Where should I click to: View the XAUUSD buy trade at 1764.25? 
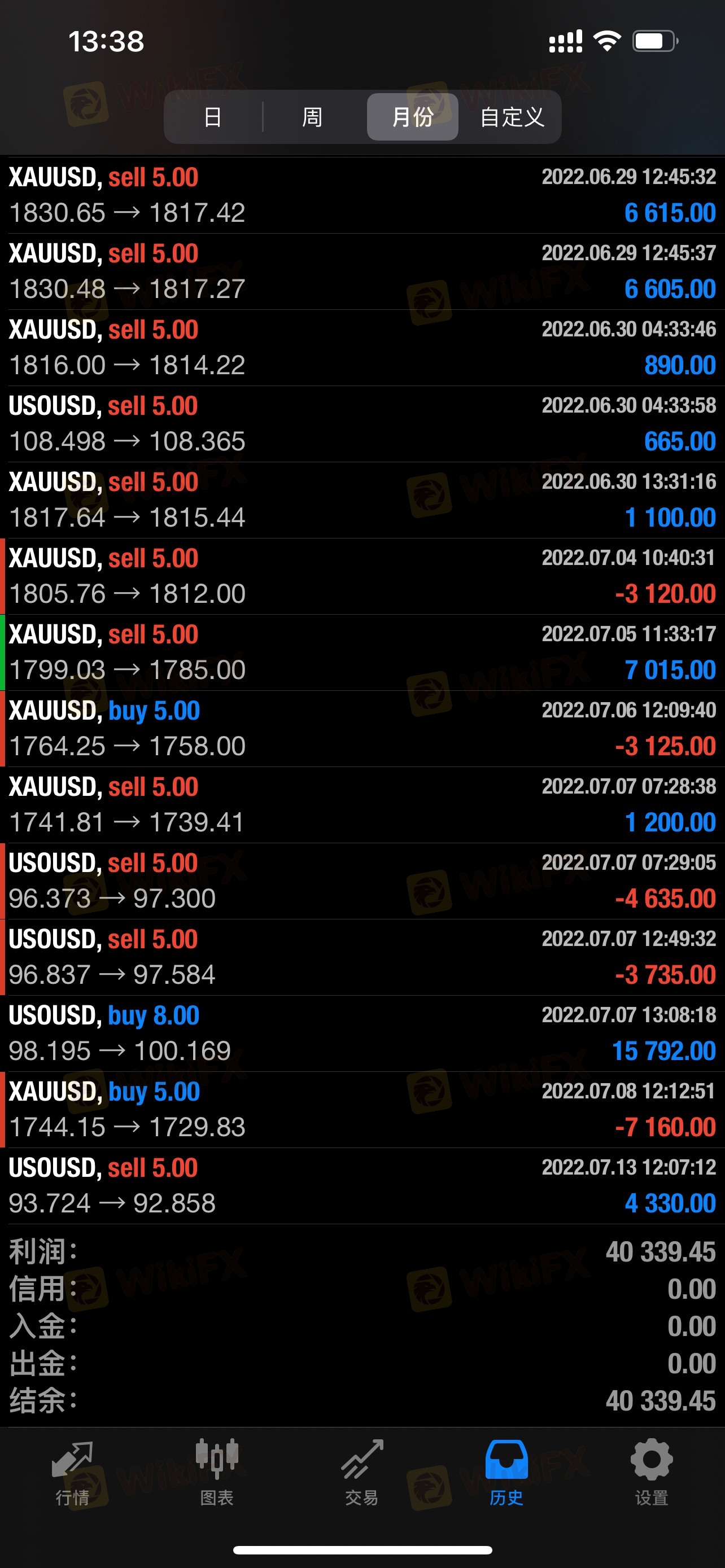pos(362,728)
